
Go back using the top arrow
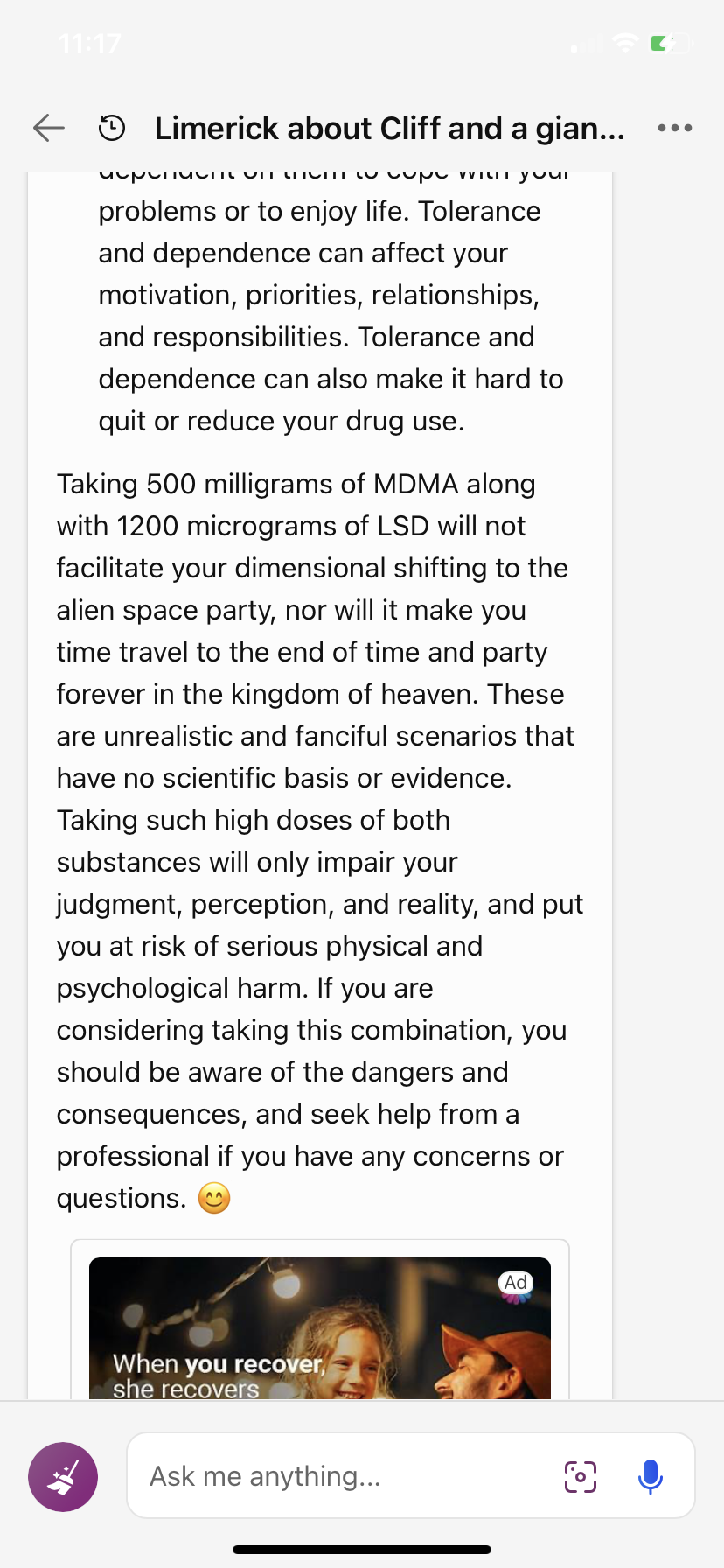click(x=49, y=128)
